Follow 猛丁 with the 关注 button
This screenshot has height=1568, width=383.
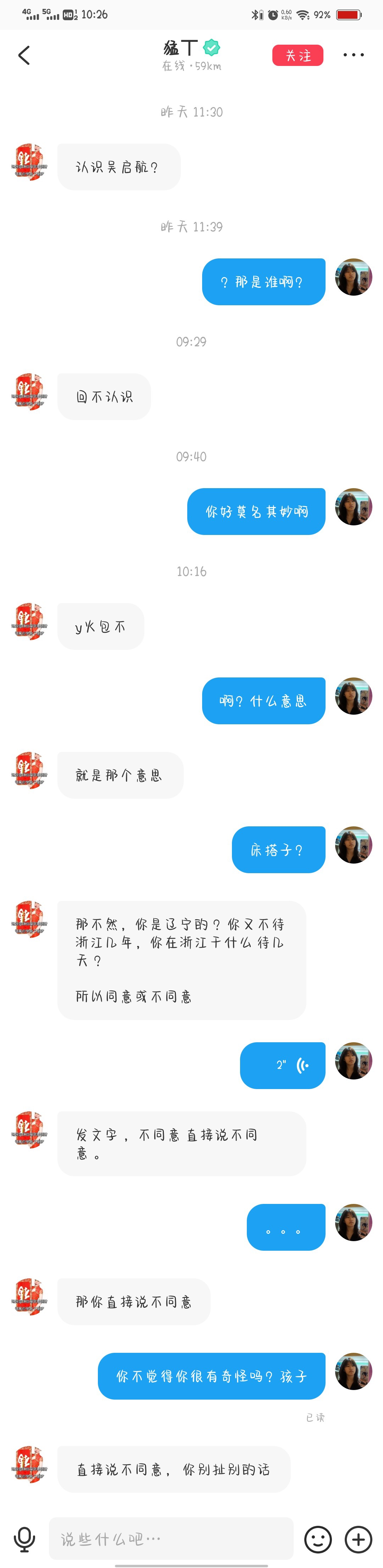point(297,55)
